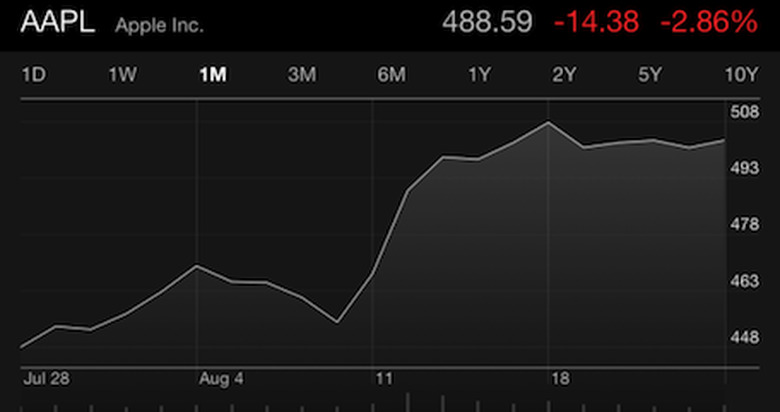This screenshot has height=412, width=780.
Task: Show the 5Y price history
Action: pos(651,74)
